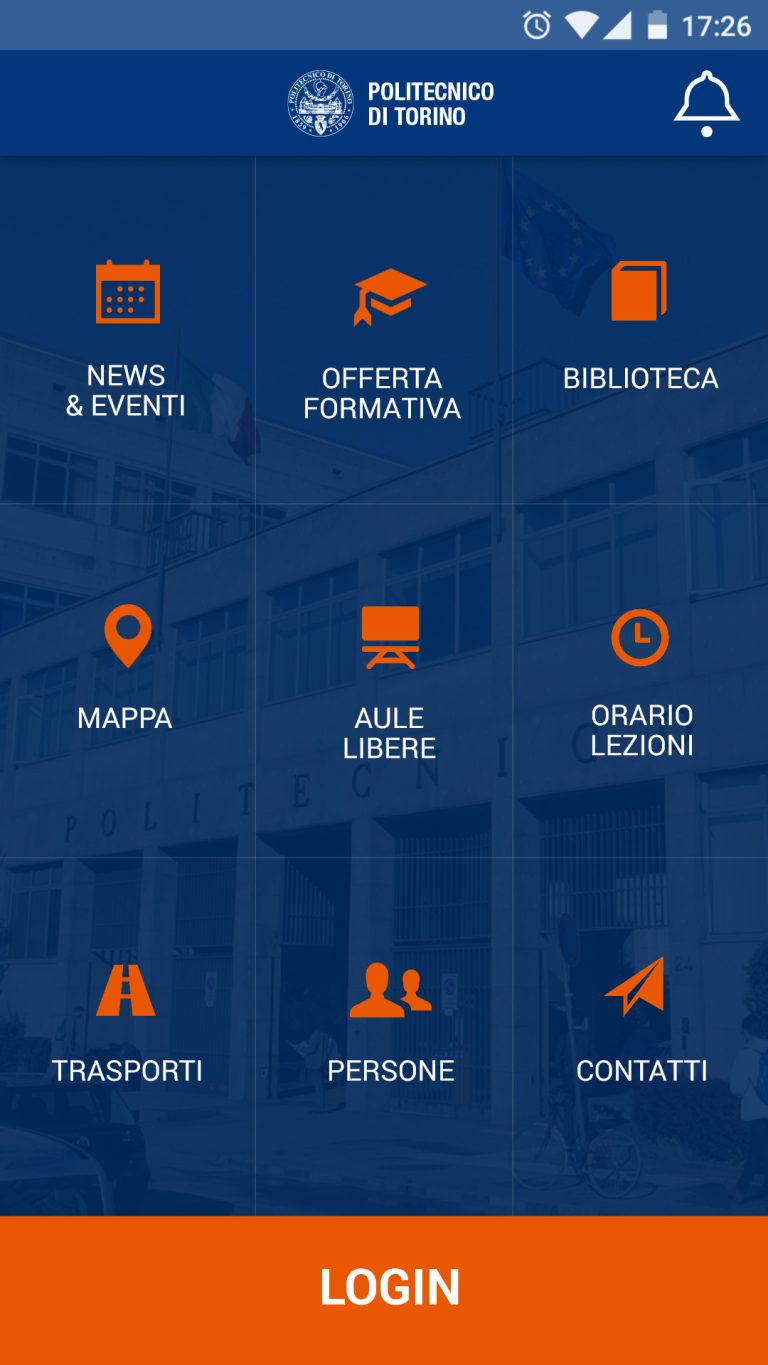Image resolution: width=768 pixels, height=1365 pixels.
Task: Open Trasporti info
Action: [127, 1036]
